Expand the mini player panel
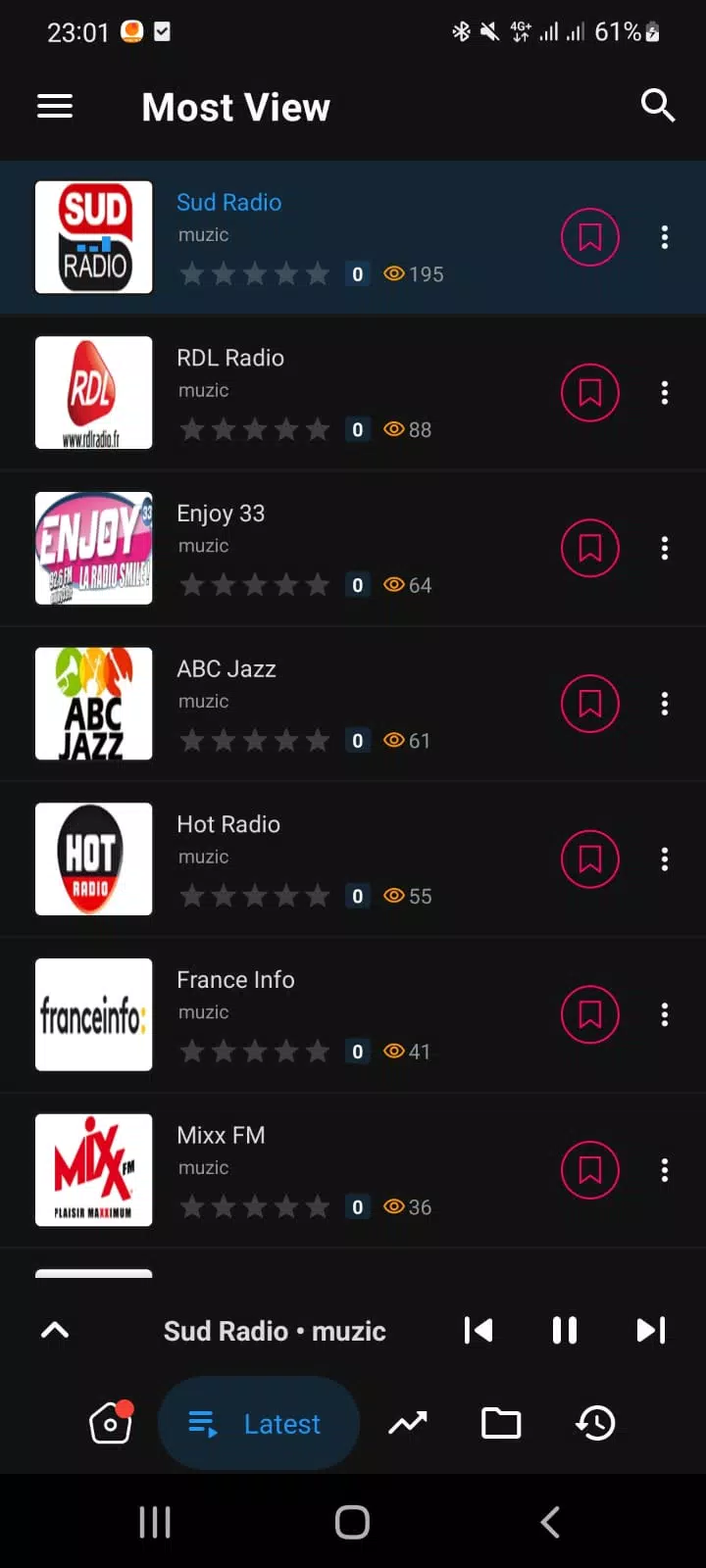The height and width of the screenshot is (1568, 706). click(55, 1330)
